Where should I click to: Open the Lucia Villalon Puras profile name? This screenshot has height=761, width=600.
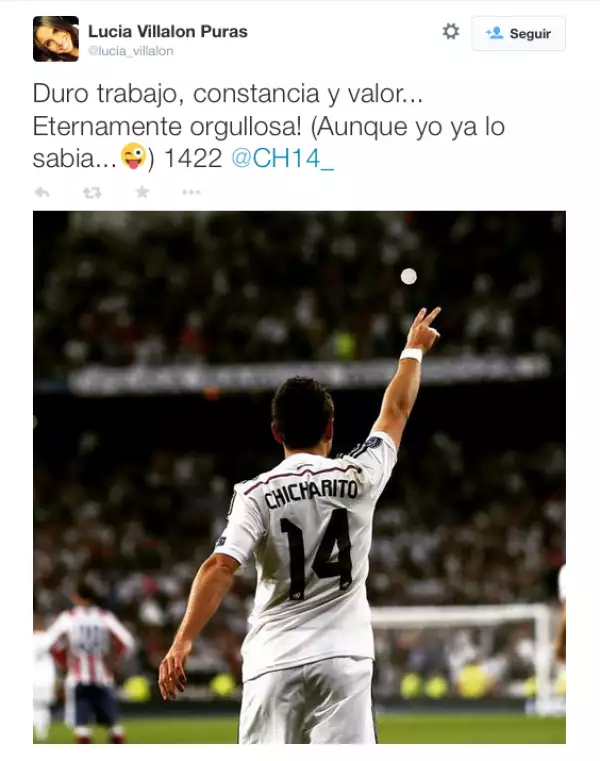click(x=168, y=31)
